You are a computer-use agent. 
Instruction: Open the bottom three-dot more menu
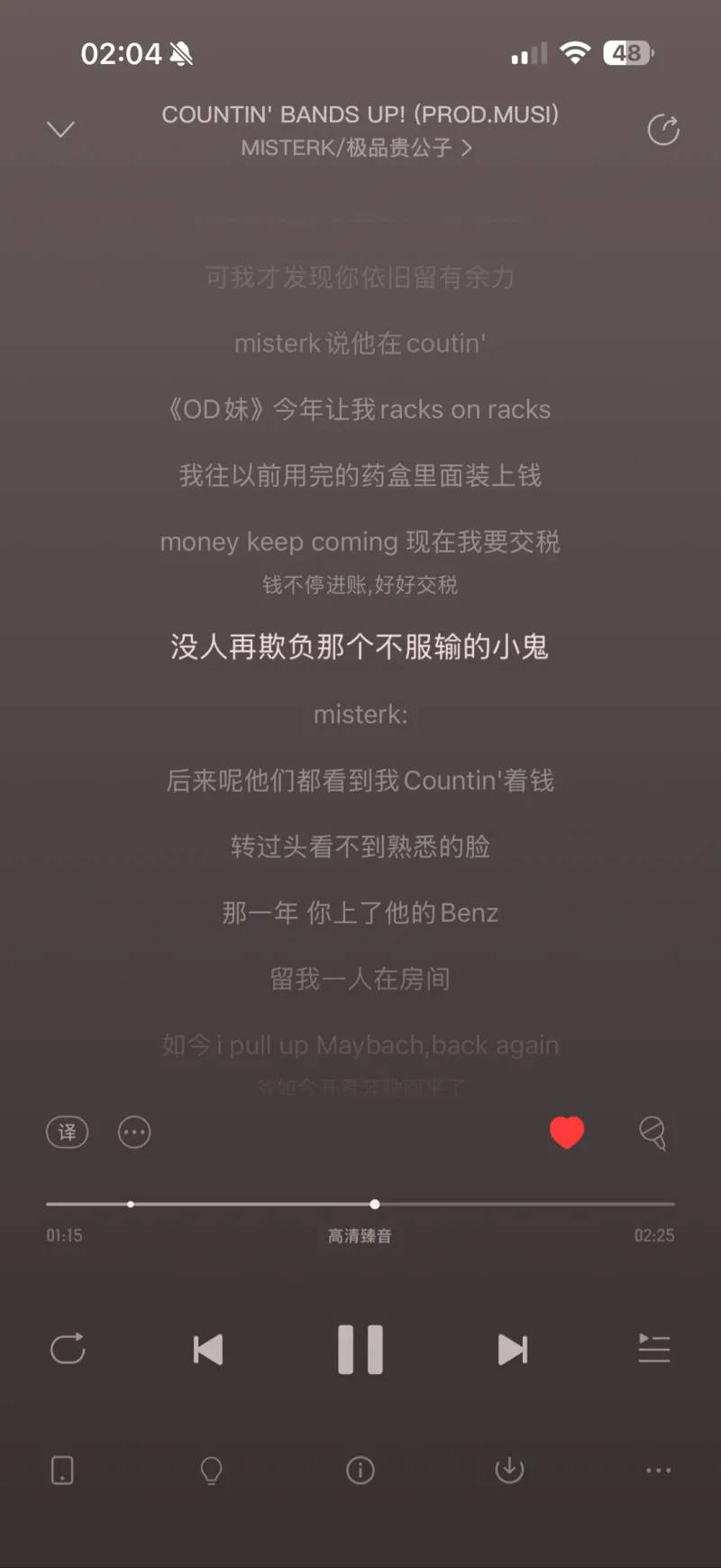[x=658, y=1470]
